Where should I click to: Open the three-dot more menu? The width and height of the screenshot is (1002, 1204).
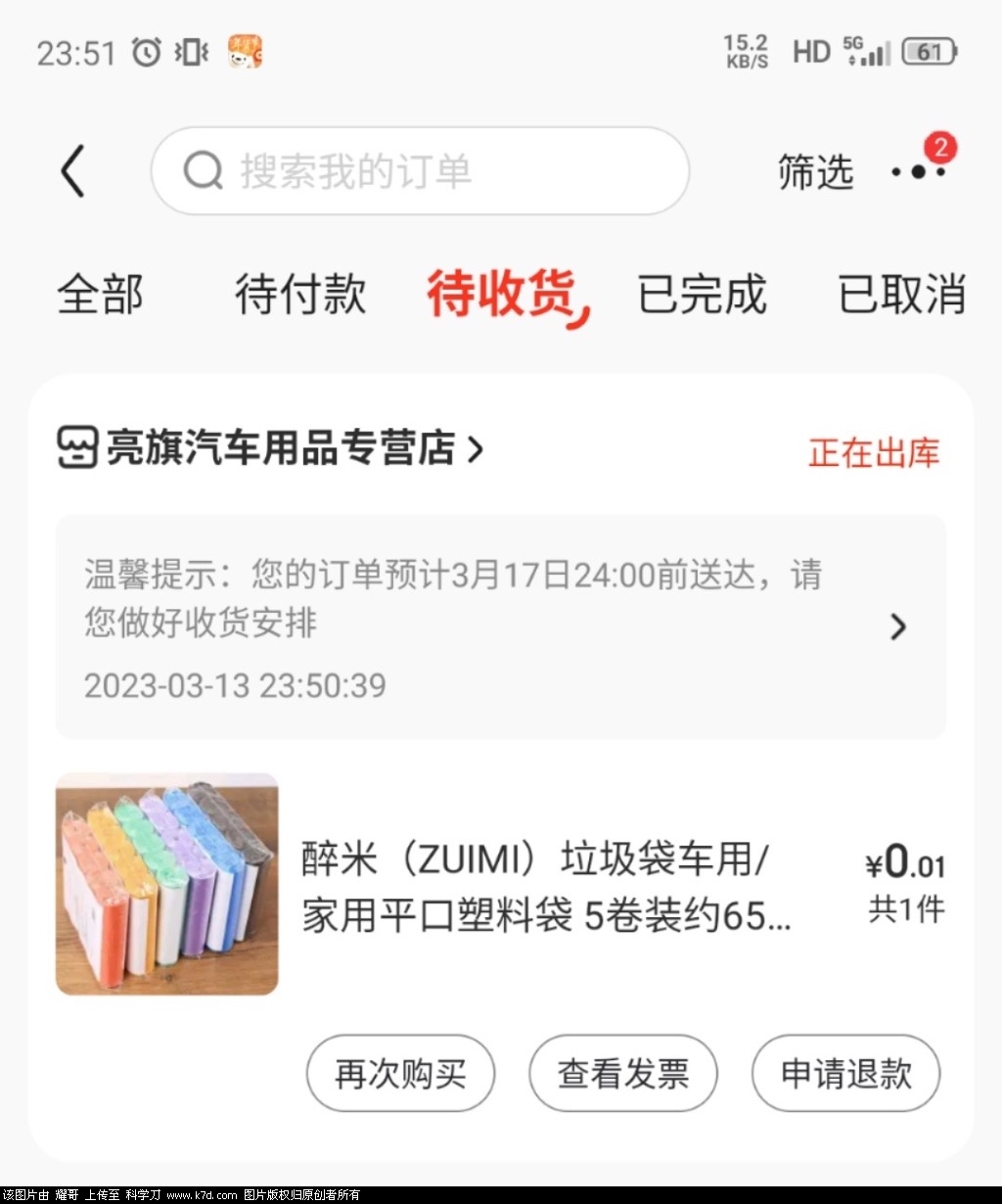[x=919, y=171]
